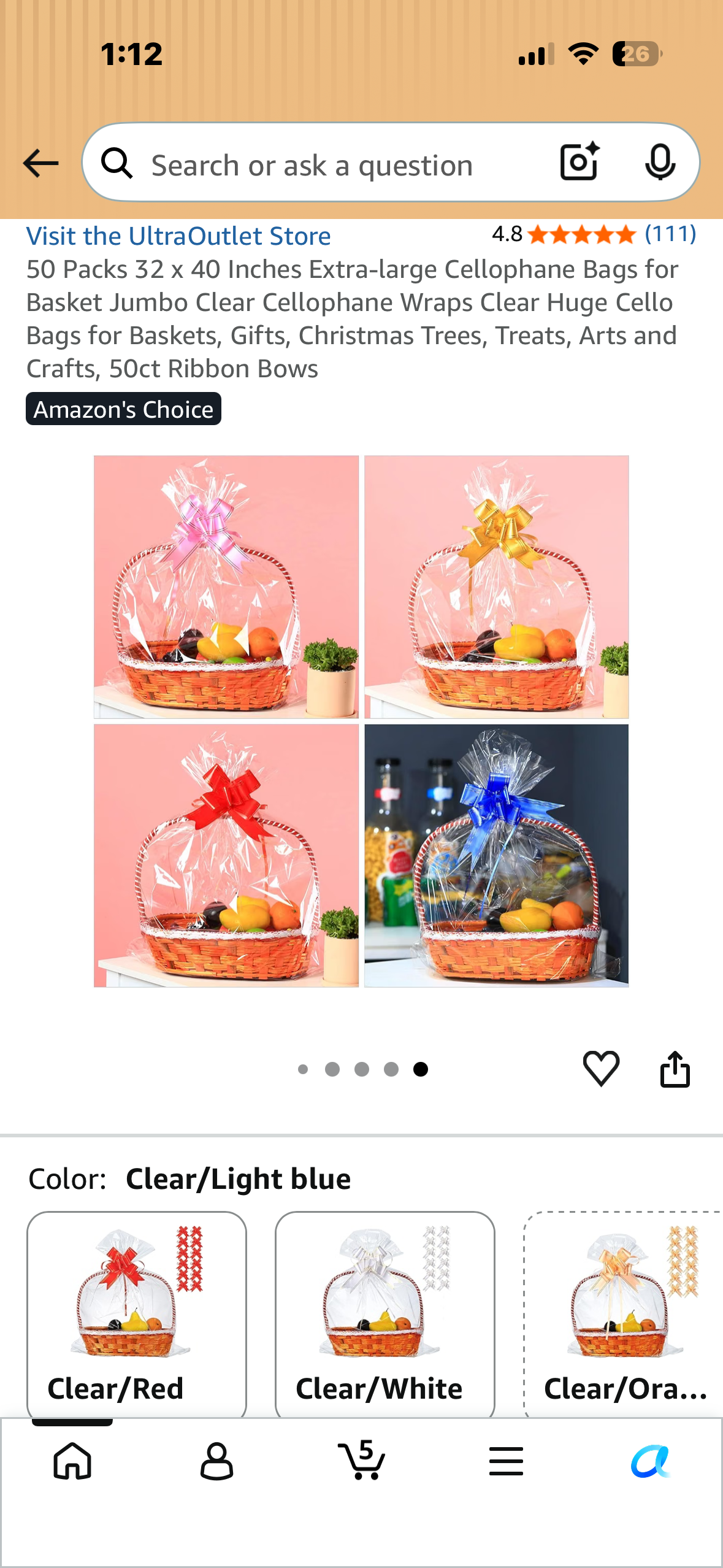
Task: Open the Alexa assistant tab
Action: [651, 1461]
